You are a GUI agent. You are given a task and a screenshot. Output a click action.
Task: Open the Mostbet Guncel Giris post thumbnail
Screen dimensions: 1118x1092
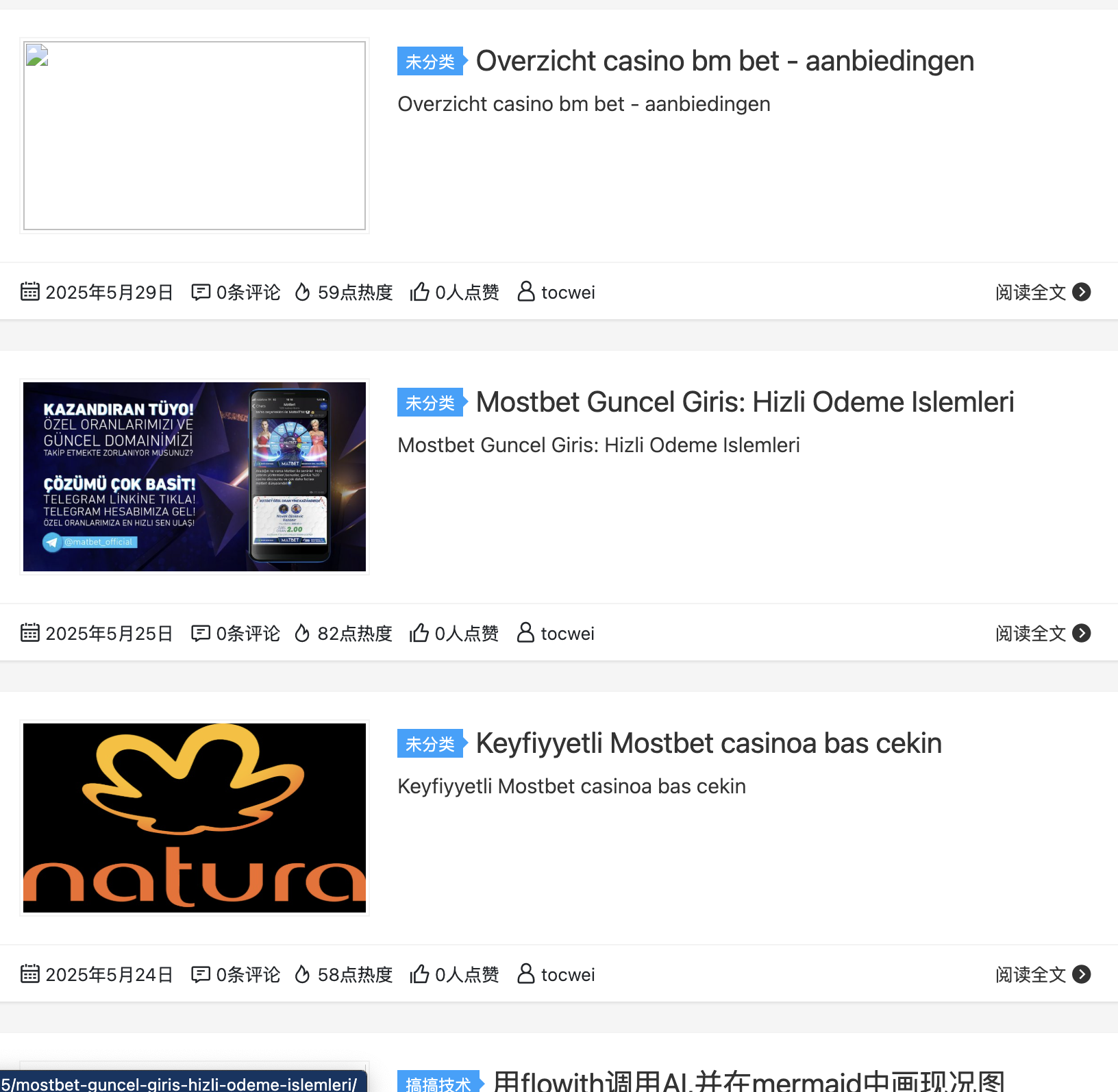click(195, 477)
